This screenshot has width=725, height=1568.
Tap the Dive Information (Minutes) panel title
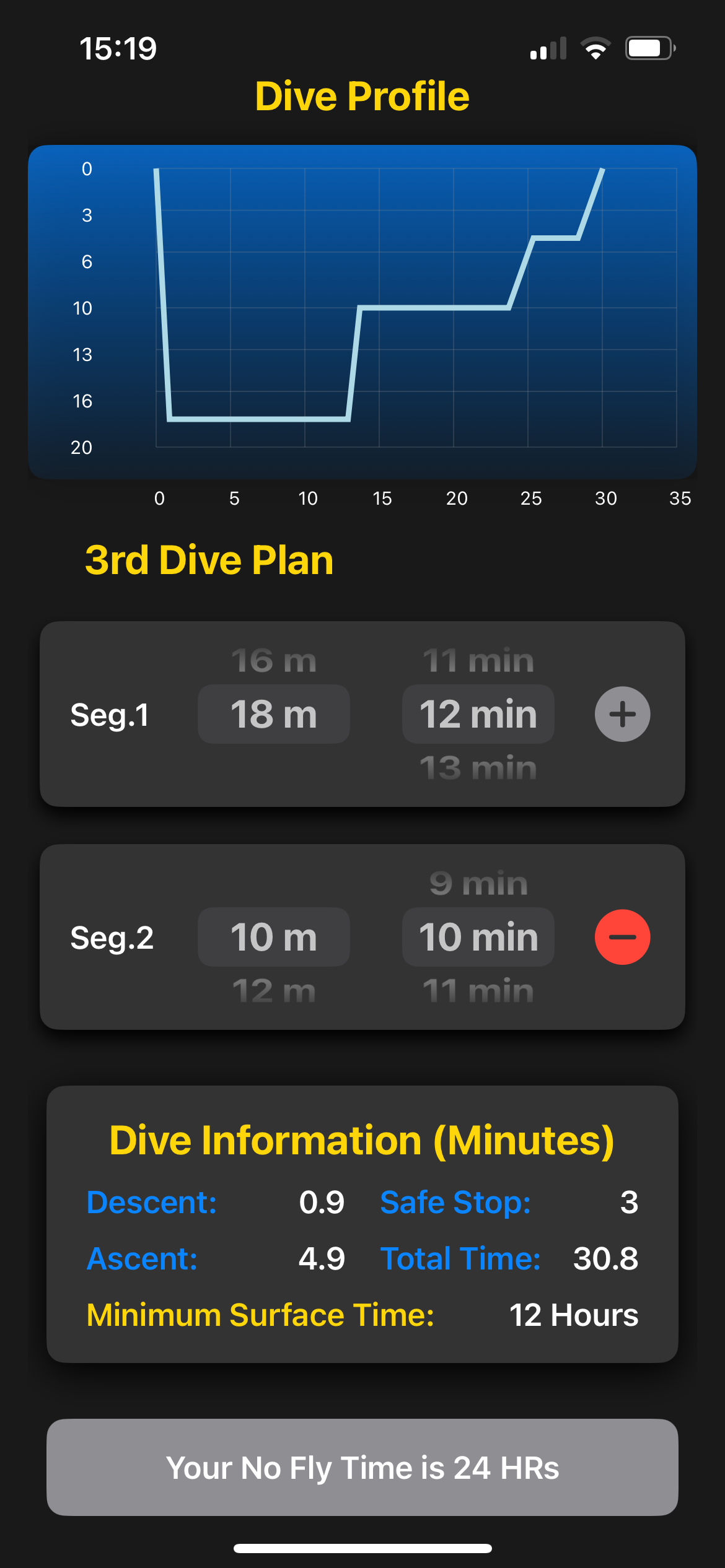pyautogui.click(x=362, y=1140)
